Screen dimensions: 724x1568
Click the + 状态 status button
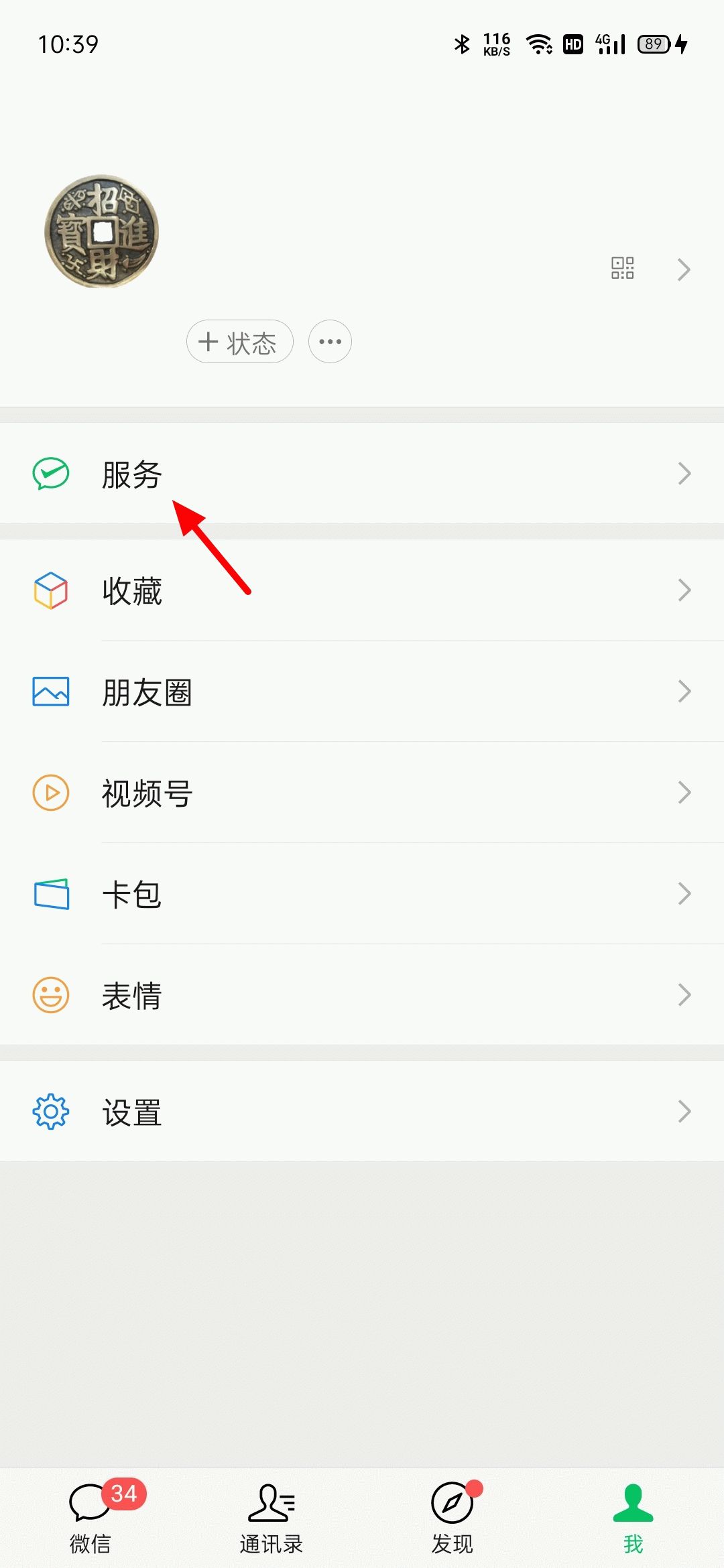click(239, 342)
